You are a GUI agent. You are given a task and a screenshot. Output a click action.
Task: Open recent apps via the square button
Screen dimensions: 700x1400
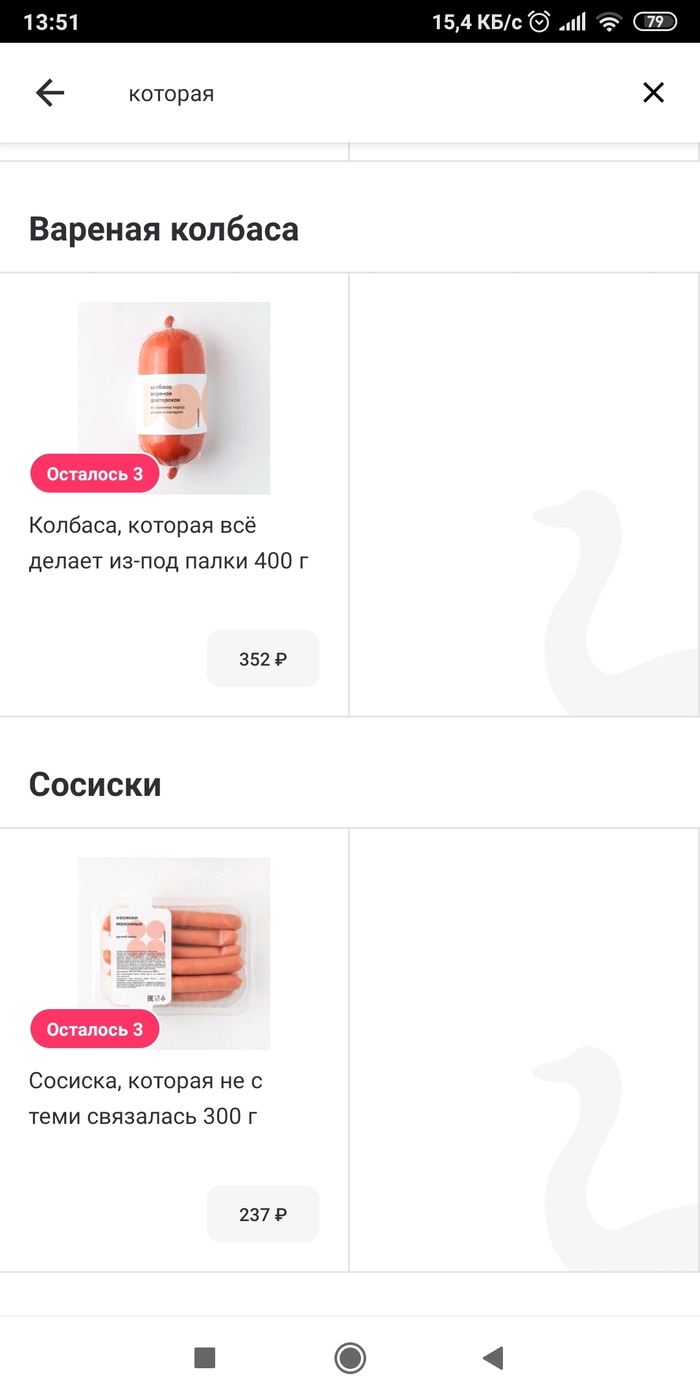point(205,1358)
